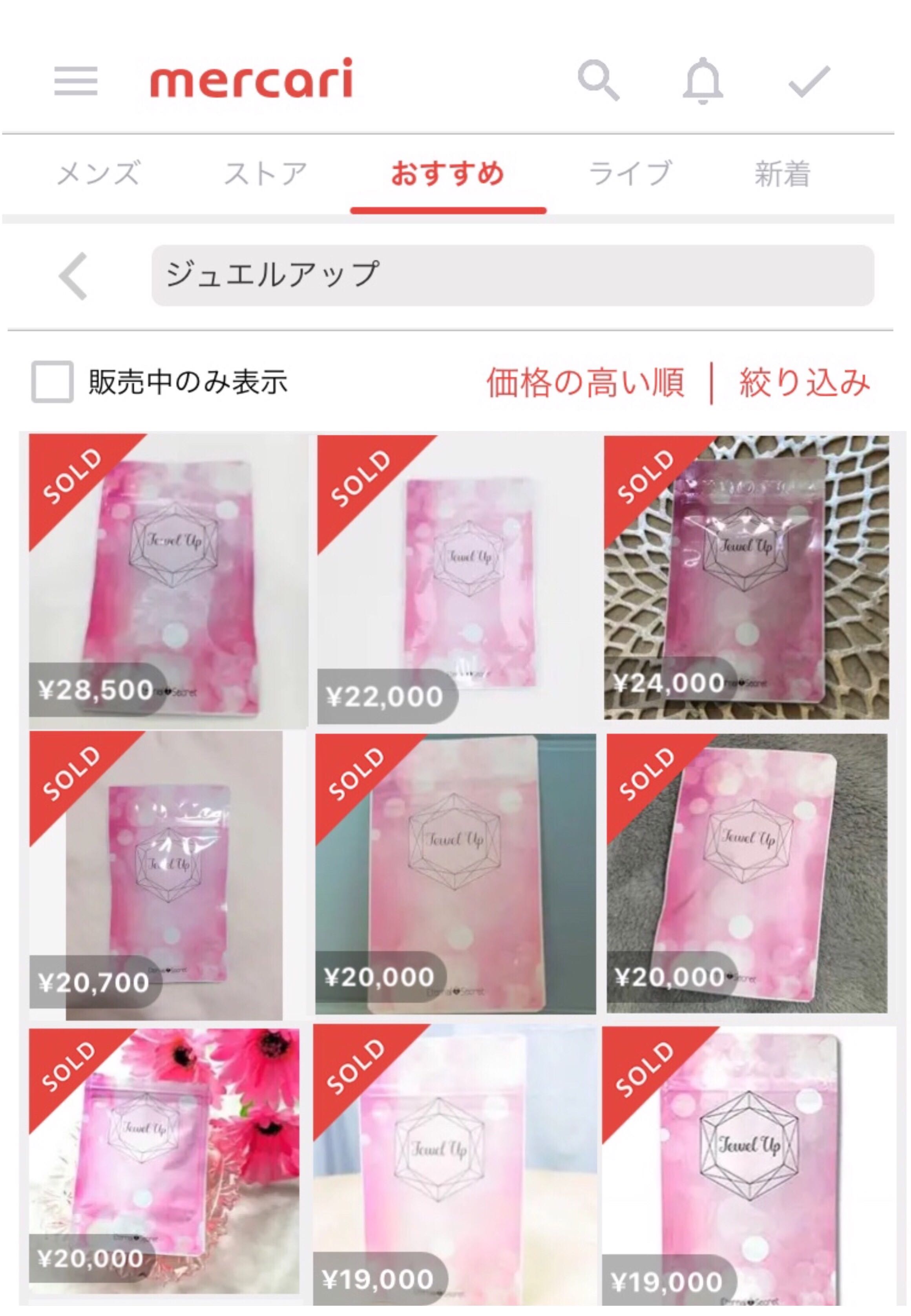Switch to the ライブ tab

click(630, 174)
